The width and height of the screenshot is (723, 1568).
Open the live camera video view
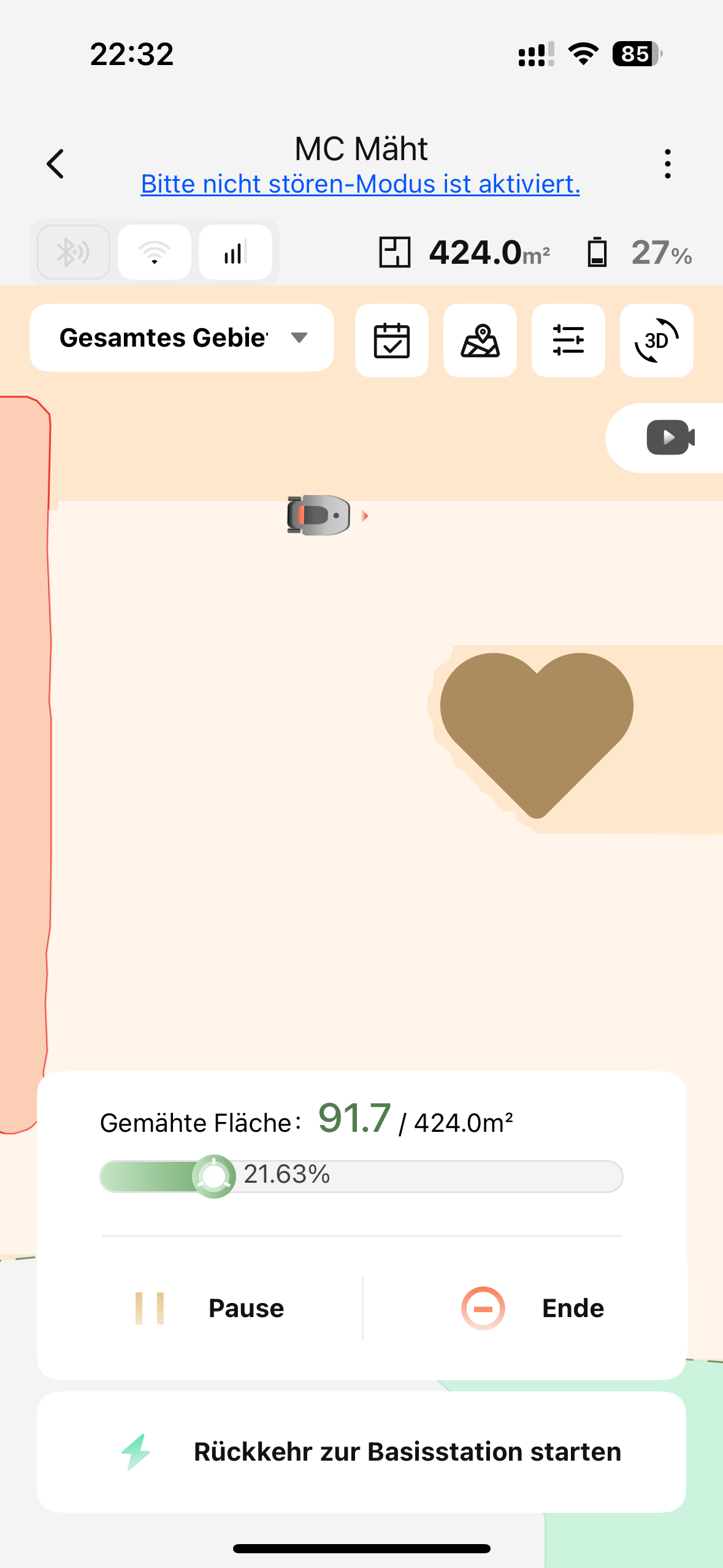point(670,437)
